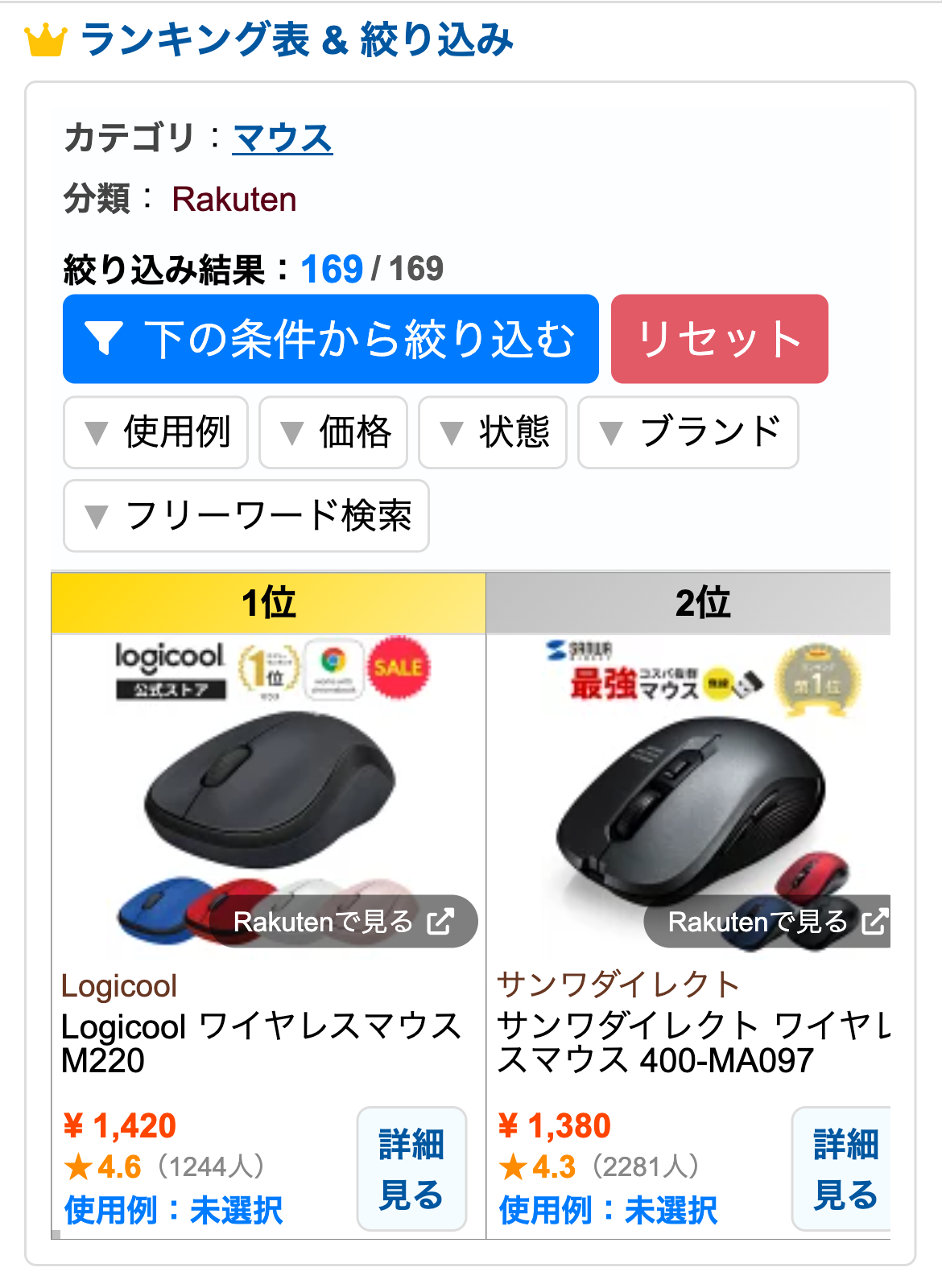942x1288 pixels.
Task: Reset the filters with リセット
Action: point(719,339)
